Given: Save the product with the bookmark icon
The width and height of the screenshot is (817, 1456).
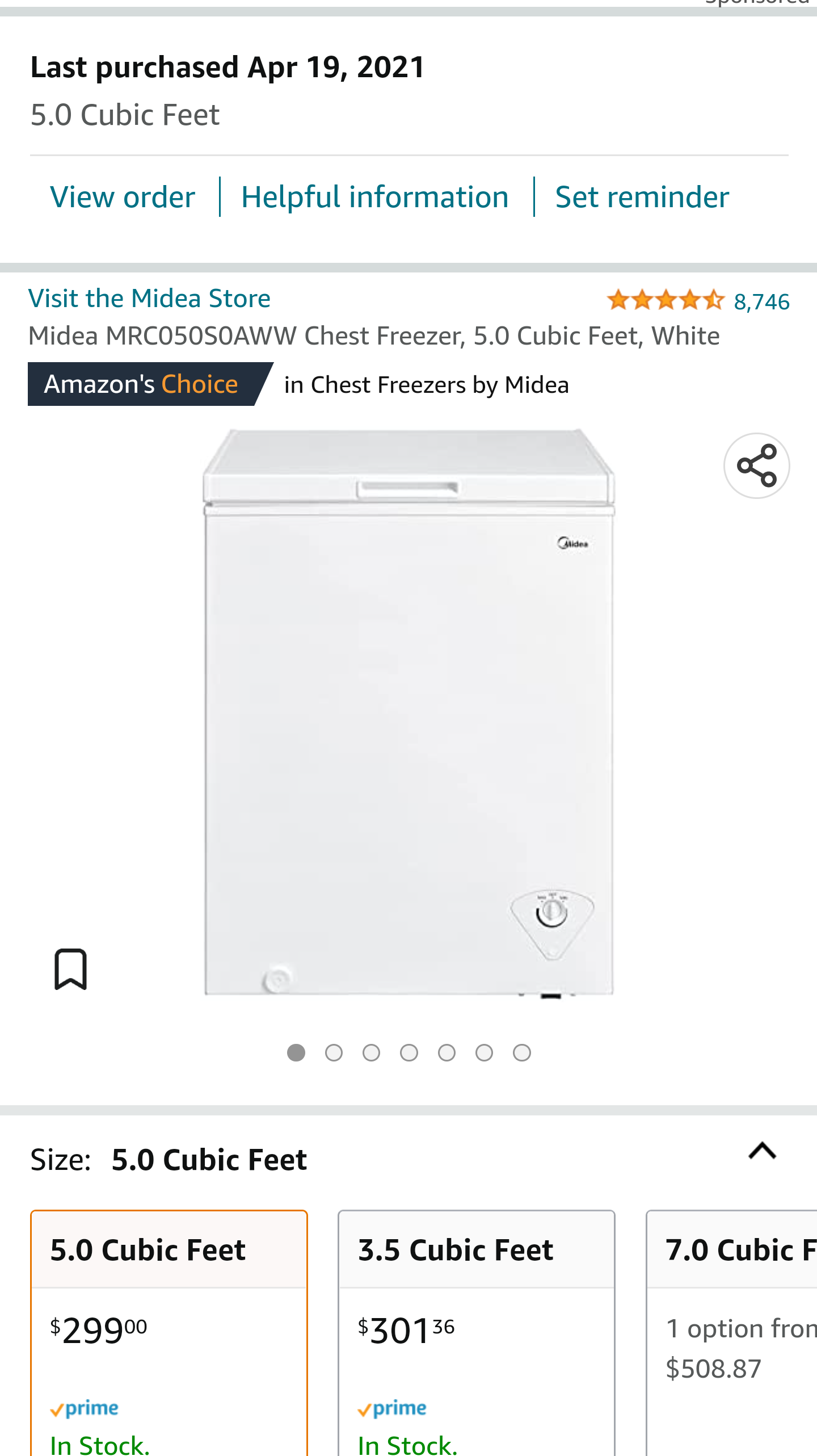Looking at the screenshot, I should click(70, 969).
